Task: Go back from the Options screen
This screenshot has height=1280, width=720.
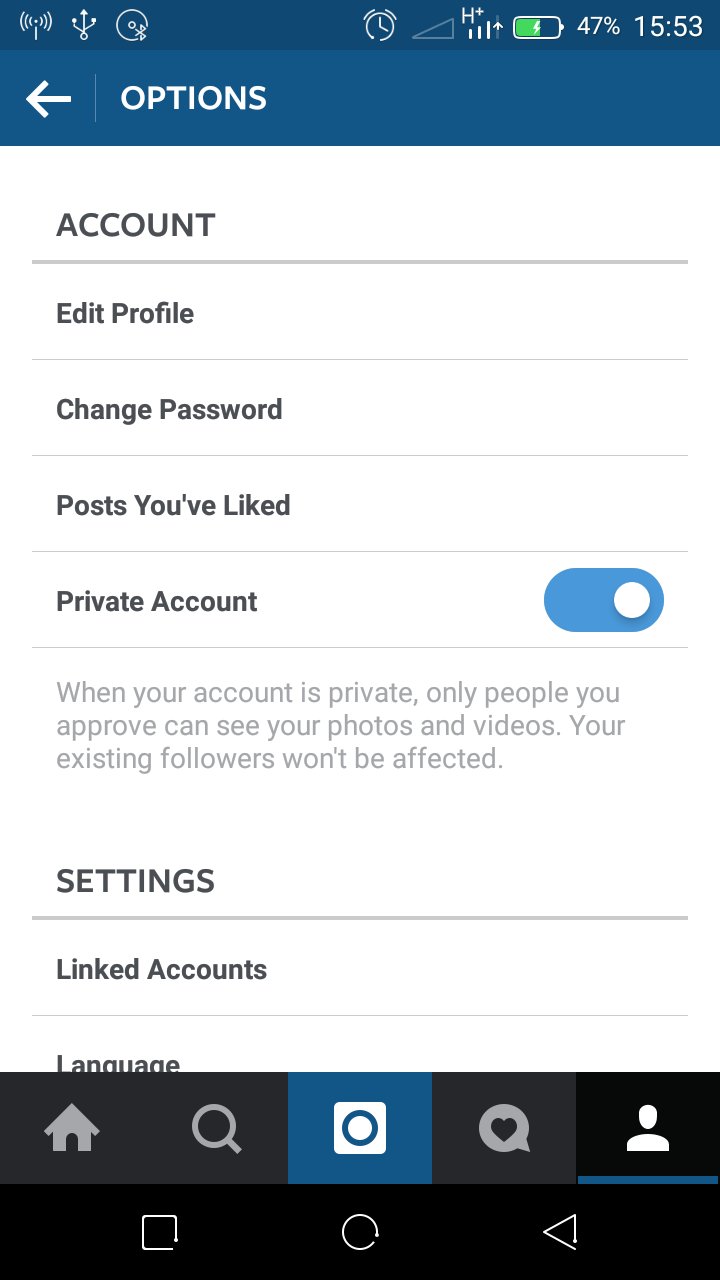Action: (x=48, y=99)
